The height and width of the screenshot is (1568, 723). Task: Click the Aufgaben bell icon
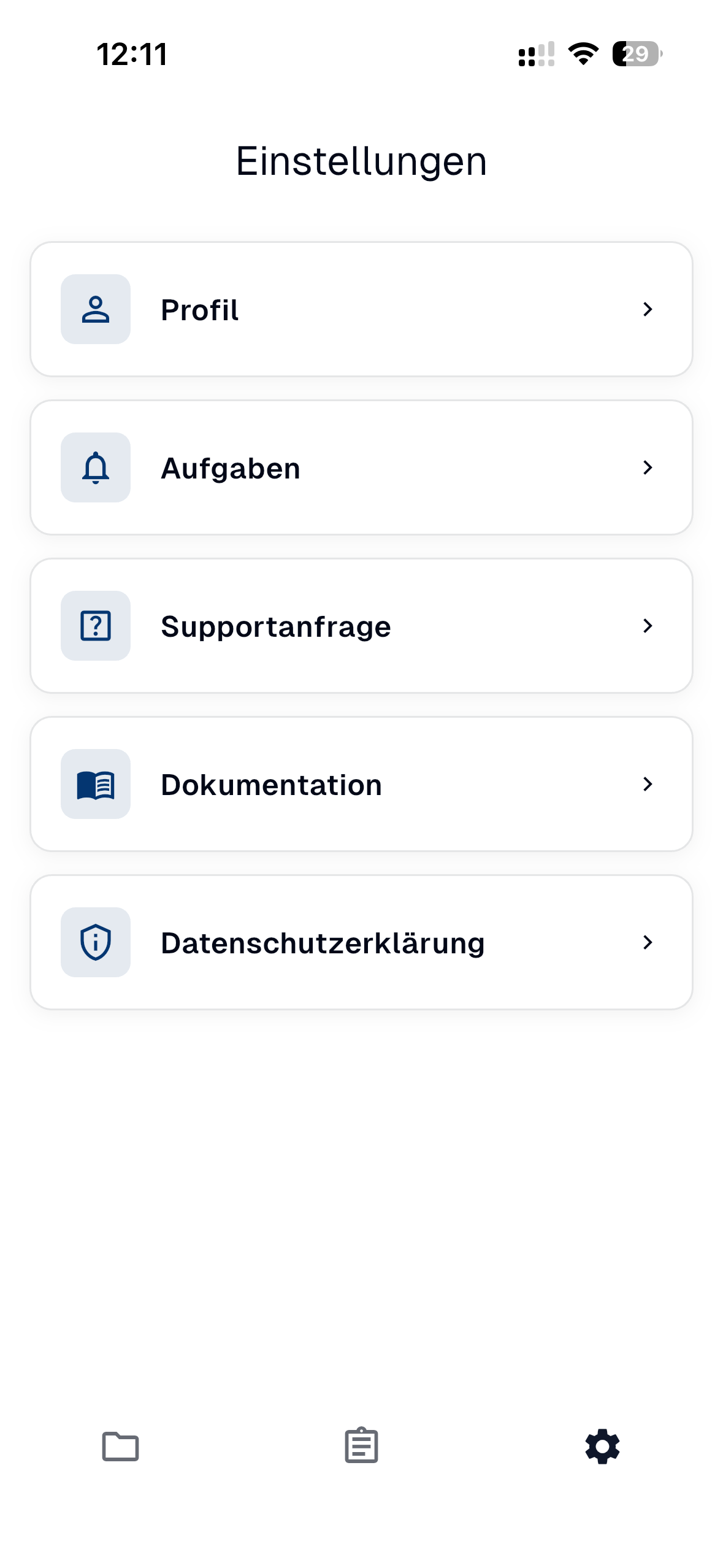pos(96,467)
